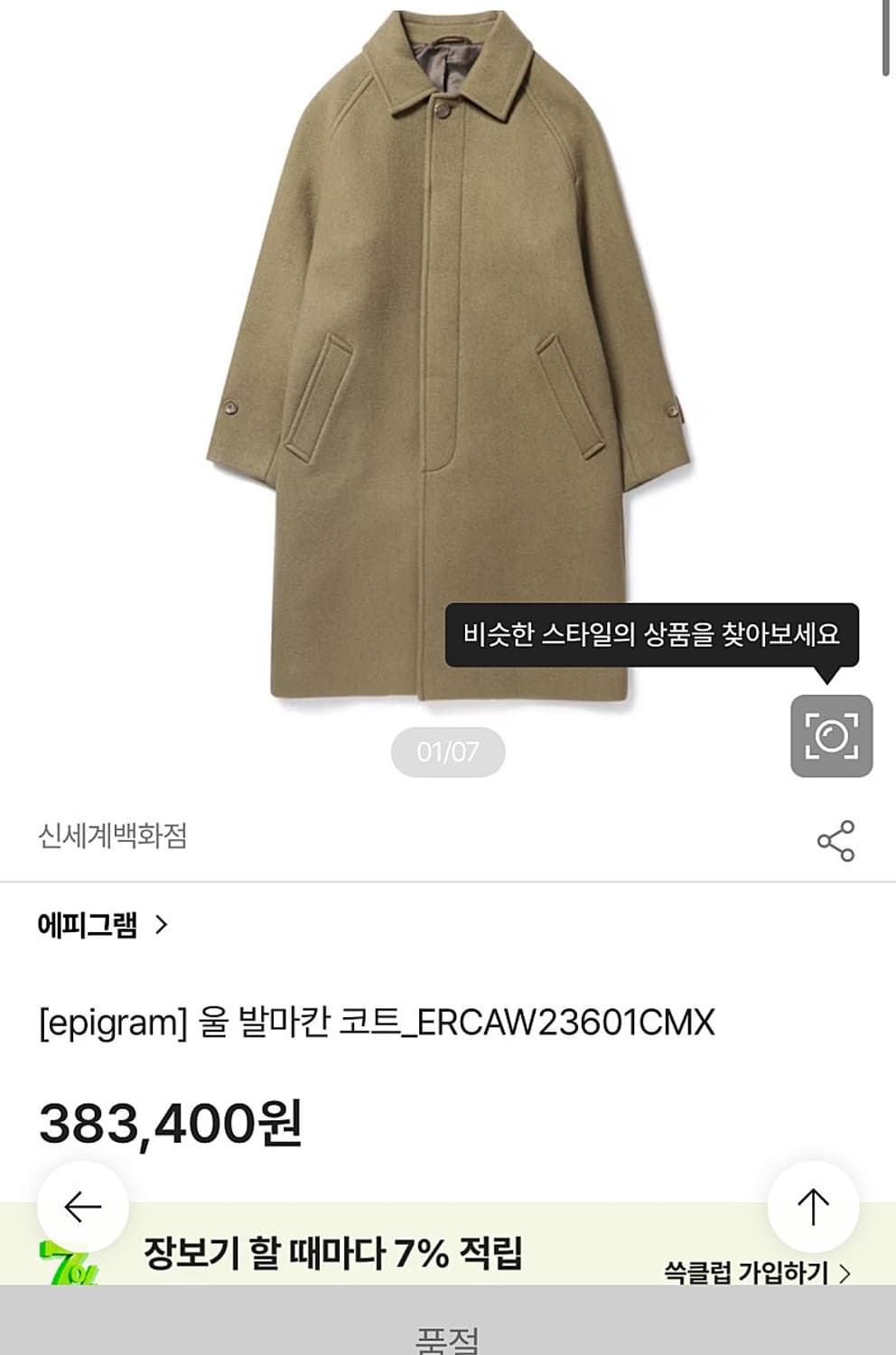The width and height of the screenshot is (896, 1355).
Task: Switch to the 품절 section at bottom
Action: [x=447, y=1335]
